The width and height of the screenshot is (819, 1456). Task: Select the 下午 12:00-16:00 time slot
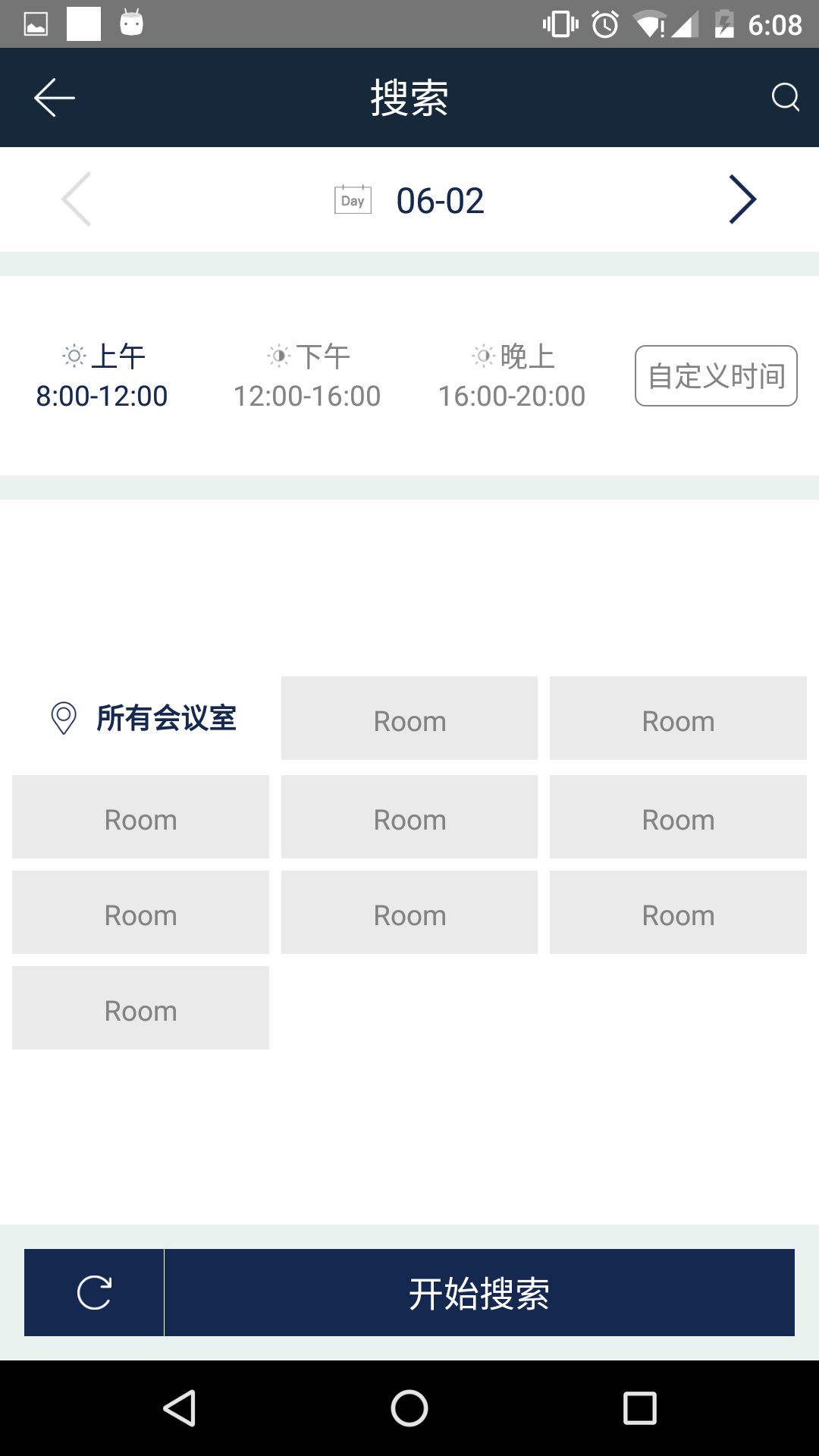[307, 376]
